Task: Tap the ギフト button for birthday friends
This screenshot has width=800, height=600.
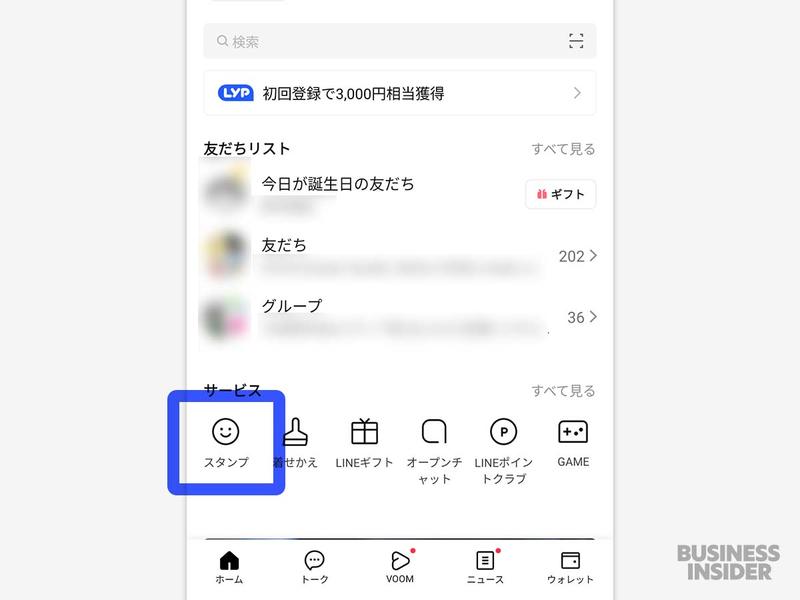Action: point(560,194)
